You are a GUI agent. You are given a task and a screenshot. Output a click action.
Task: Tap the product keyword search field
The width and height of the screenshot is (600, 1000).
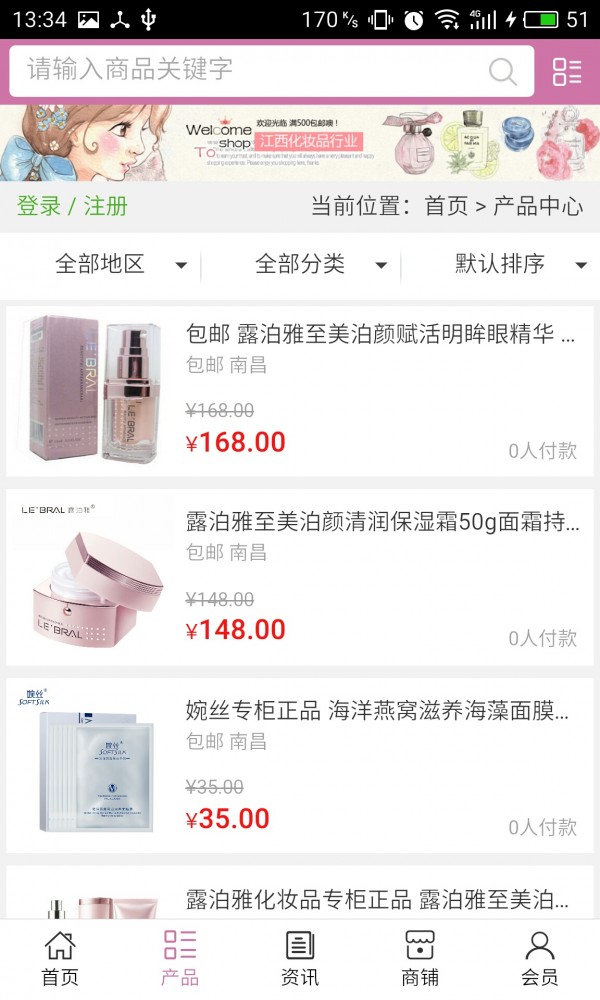(x=250, y=70)
